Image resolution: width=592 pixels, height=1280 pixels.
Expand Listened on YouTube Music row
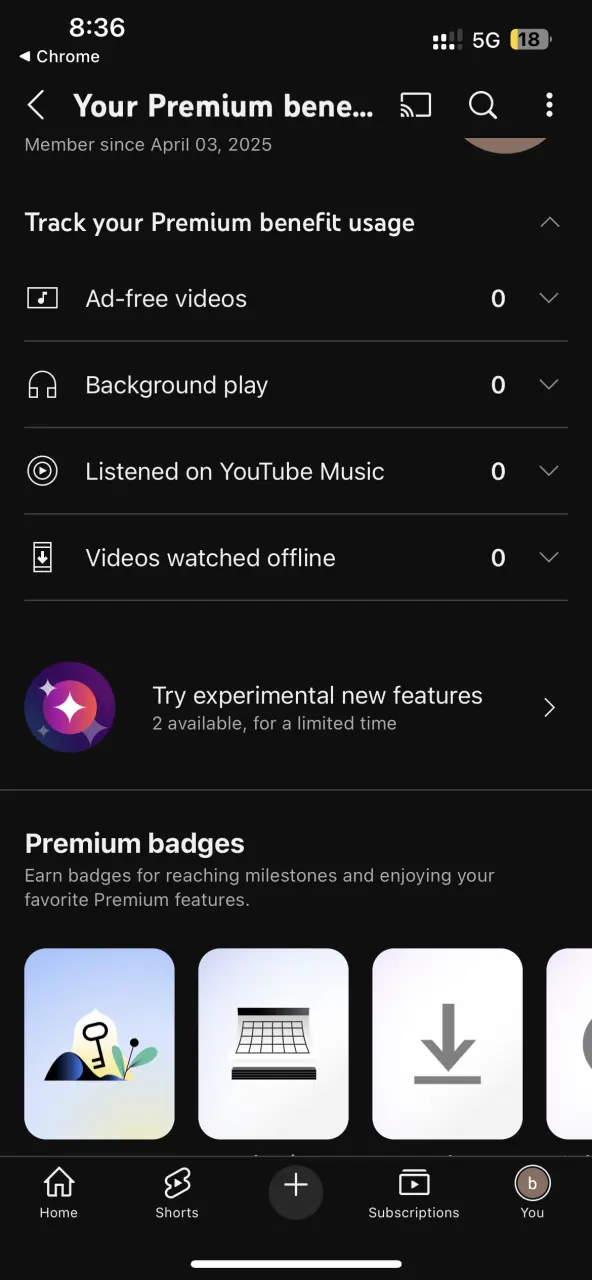click(x=296, y=471)
